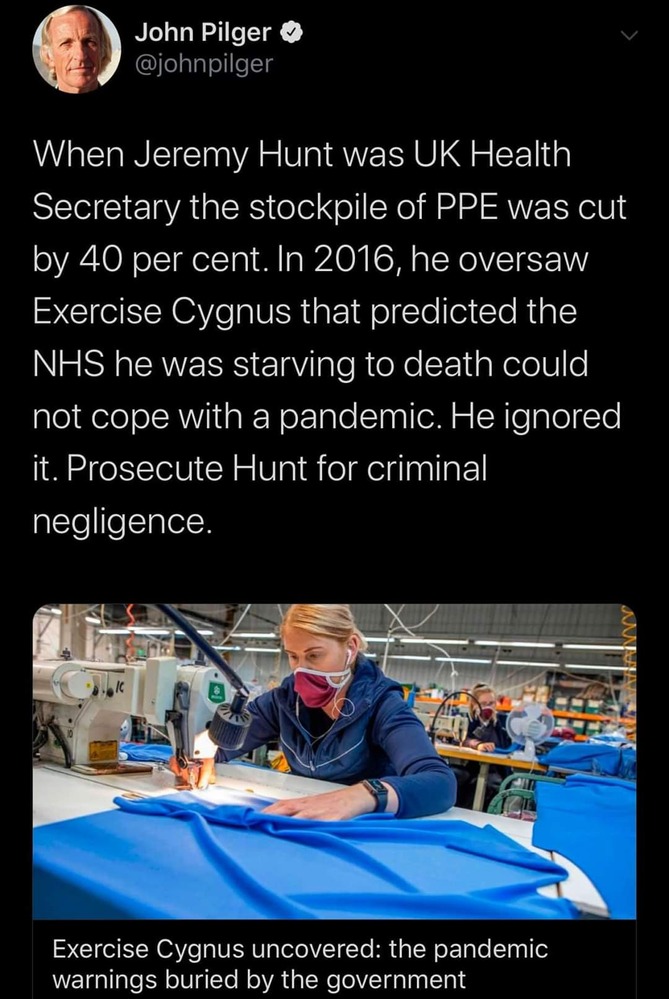Open the tweet options chevron menu
Image resolution: width=669 pixels, height=999 pixels.
click(629, 36)
